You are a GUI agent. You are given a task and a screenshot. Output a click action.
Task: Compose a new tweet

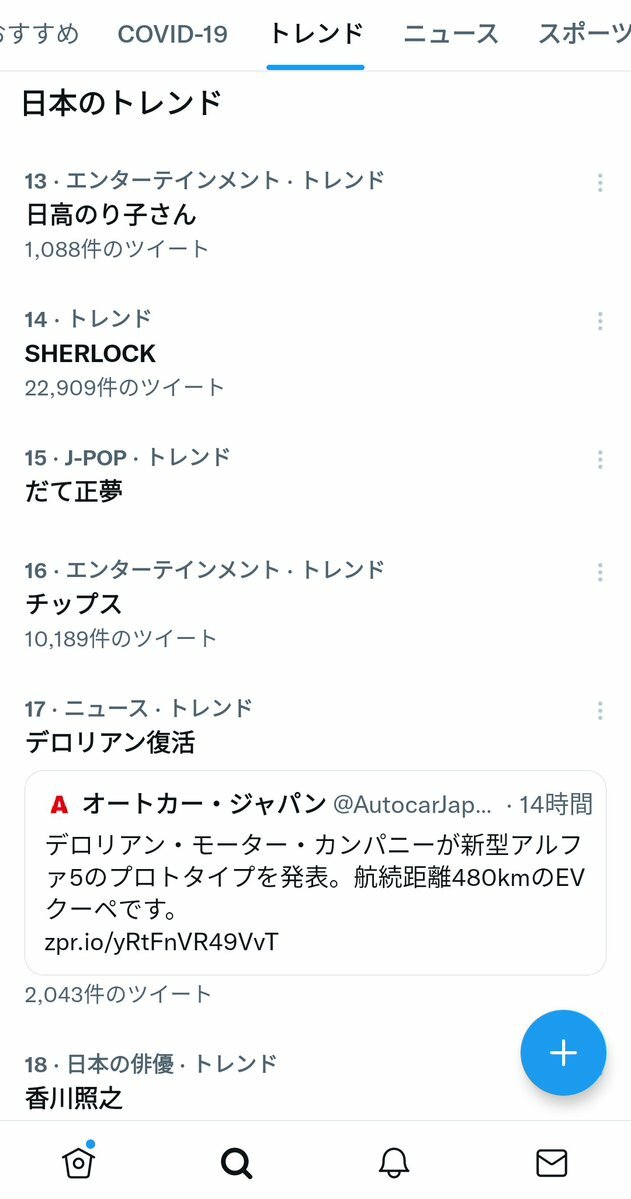pos(564,1053)
